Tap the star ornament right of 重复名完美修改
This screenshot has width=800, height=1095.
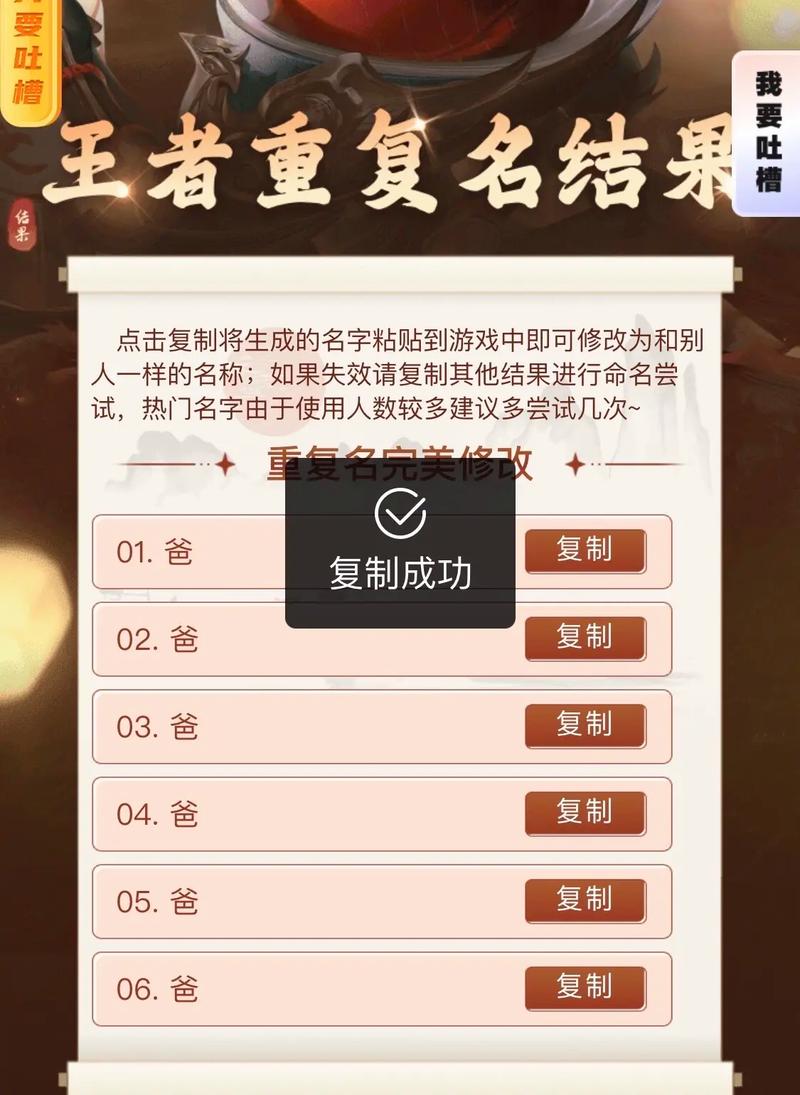[576, 463]
